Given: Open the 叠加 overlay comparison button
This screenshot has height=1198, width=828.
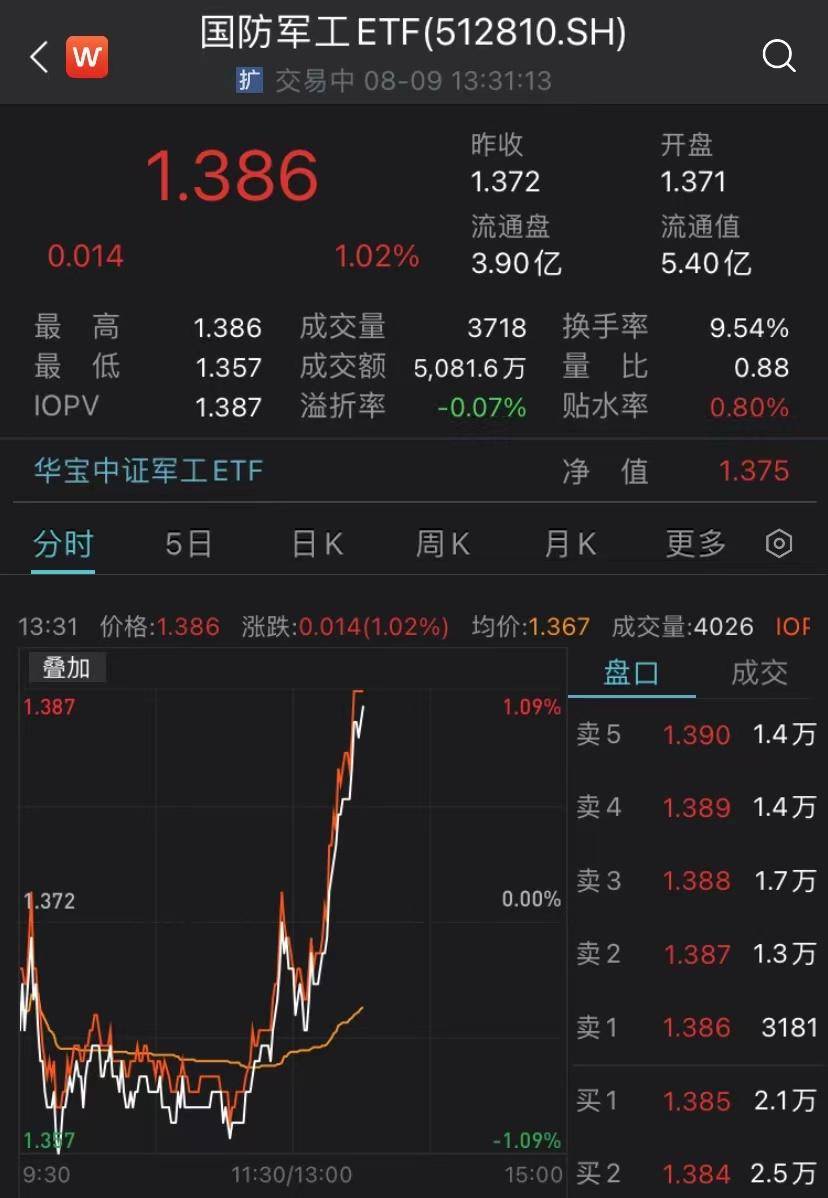Looking at the screenshot, I should click(x=66, y=668).
